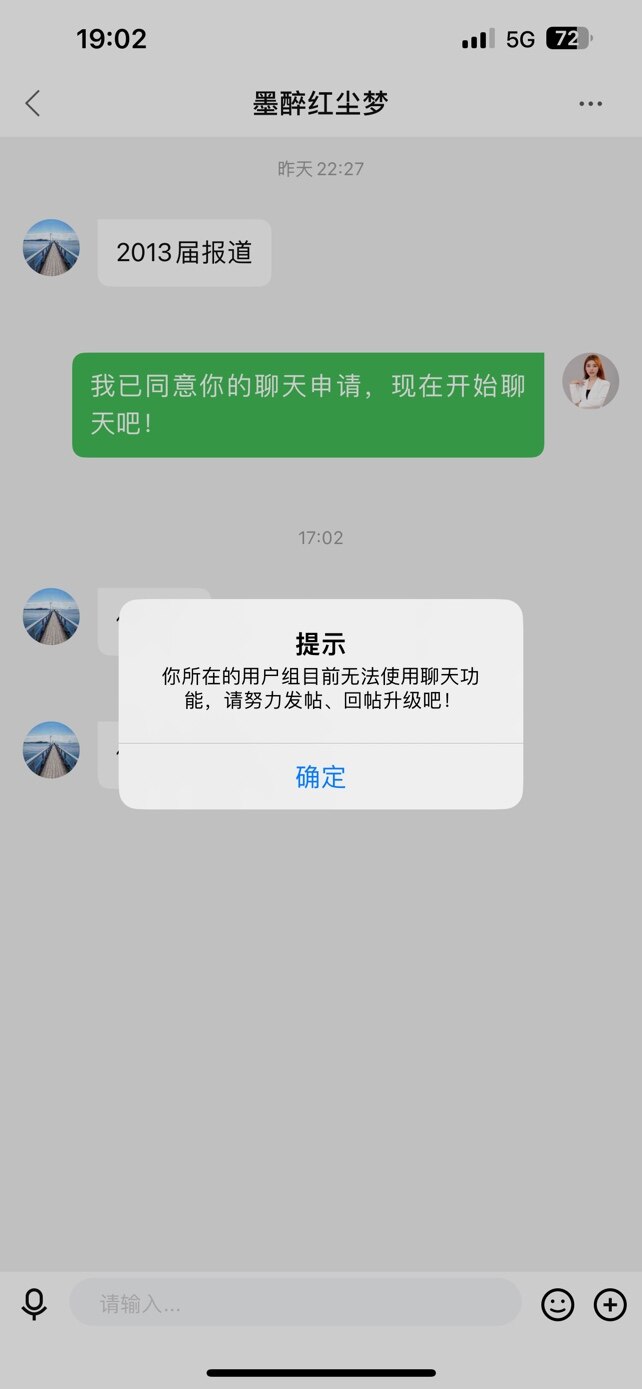View sender avatar beside 2013届报道
This screenshot has height=1389, width=642.
(51, 248)
